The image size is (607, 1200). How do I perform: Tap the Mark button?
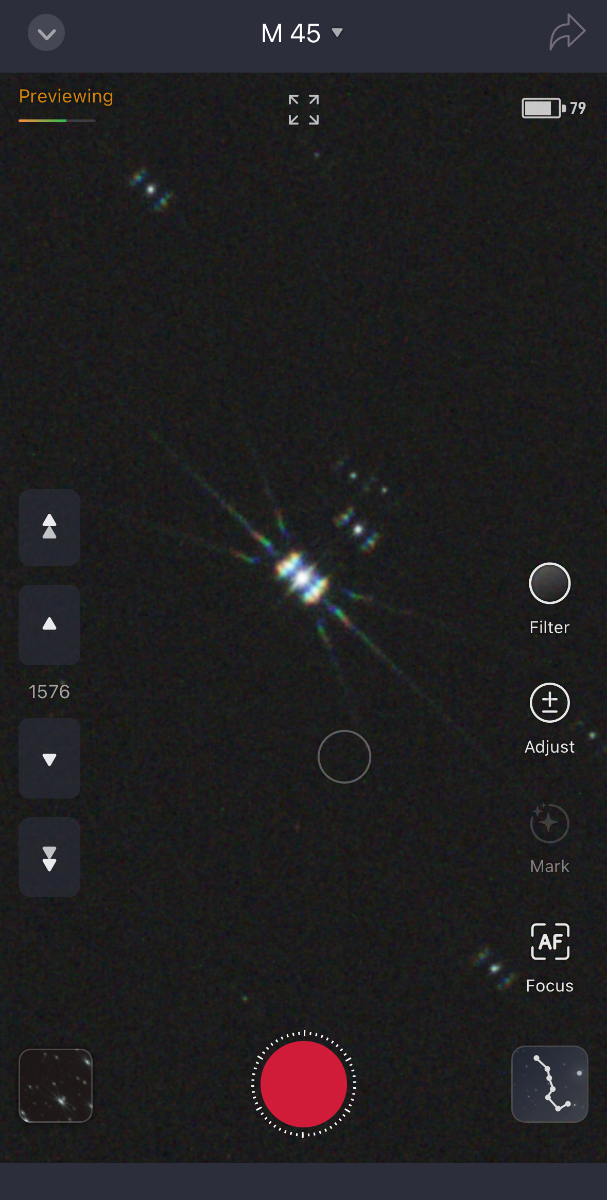(549, 838)
